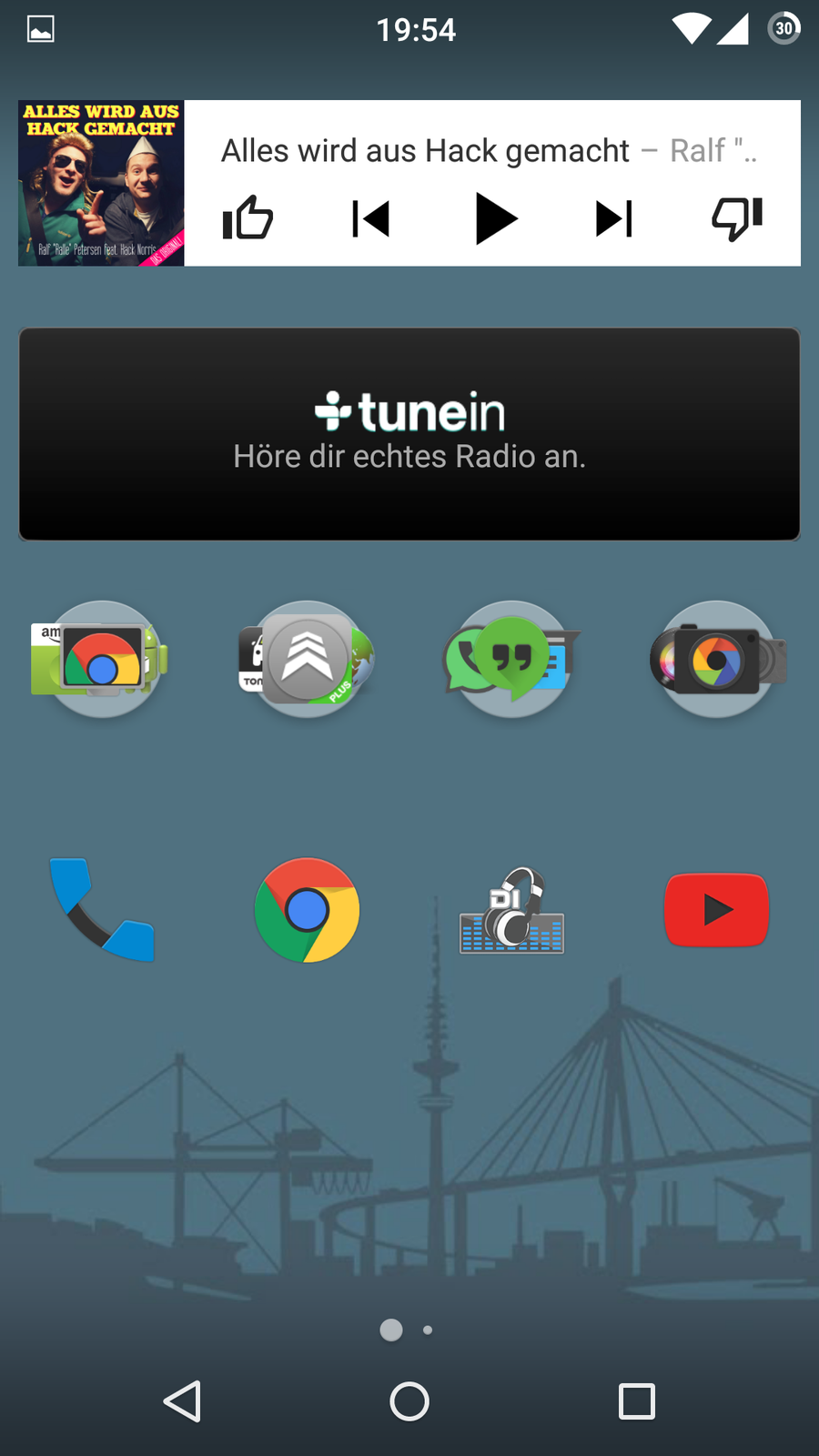Image resolution: width=819 pixels, height=1456 pixels.
Task: Open the folder with the Chrome Cast icon
Action: (101, 659)
